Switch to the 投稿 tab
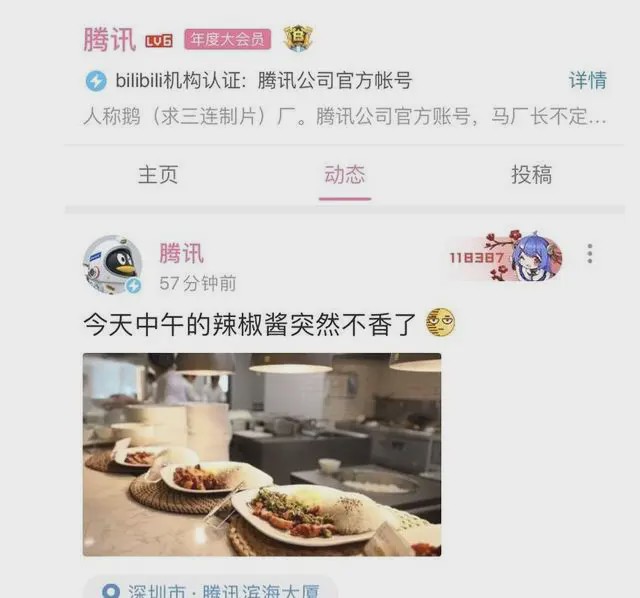The image size is (640, 598). [x=531, y=175]
